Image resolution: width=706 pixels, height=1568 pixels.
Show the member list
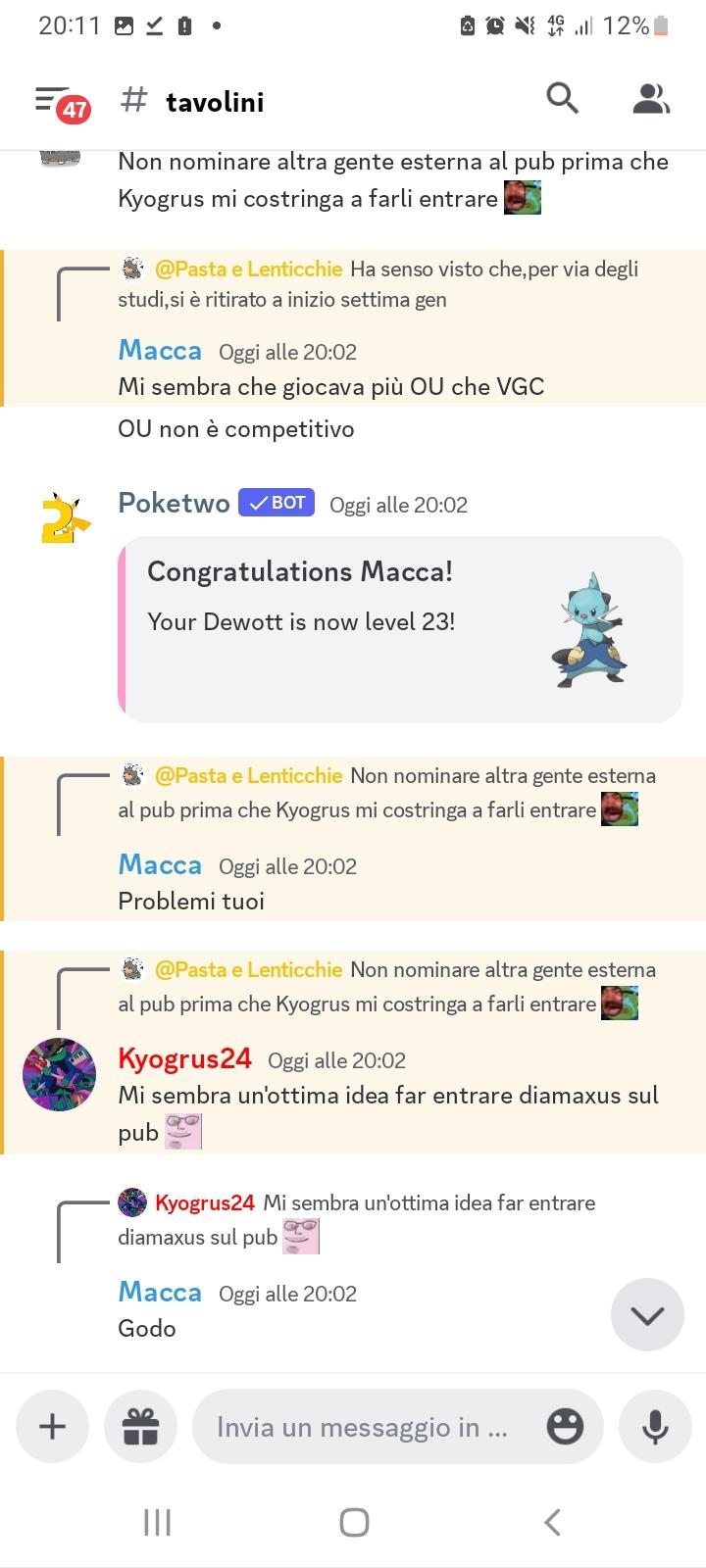coord(650,99)
